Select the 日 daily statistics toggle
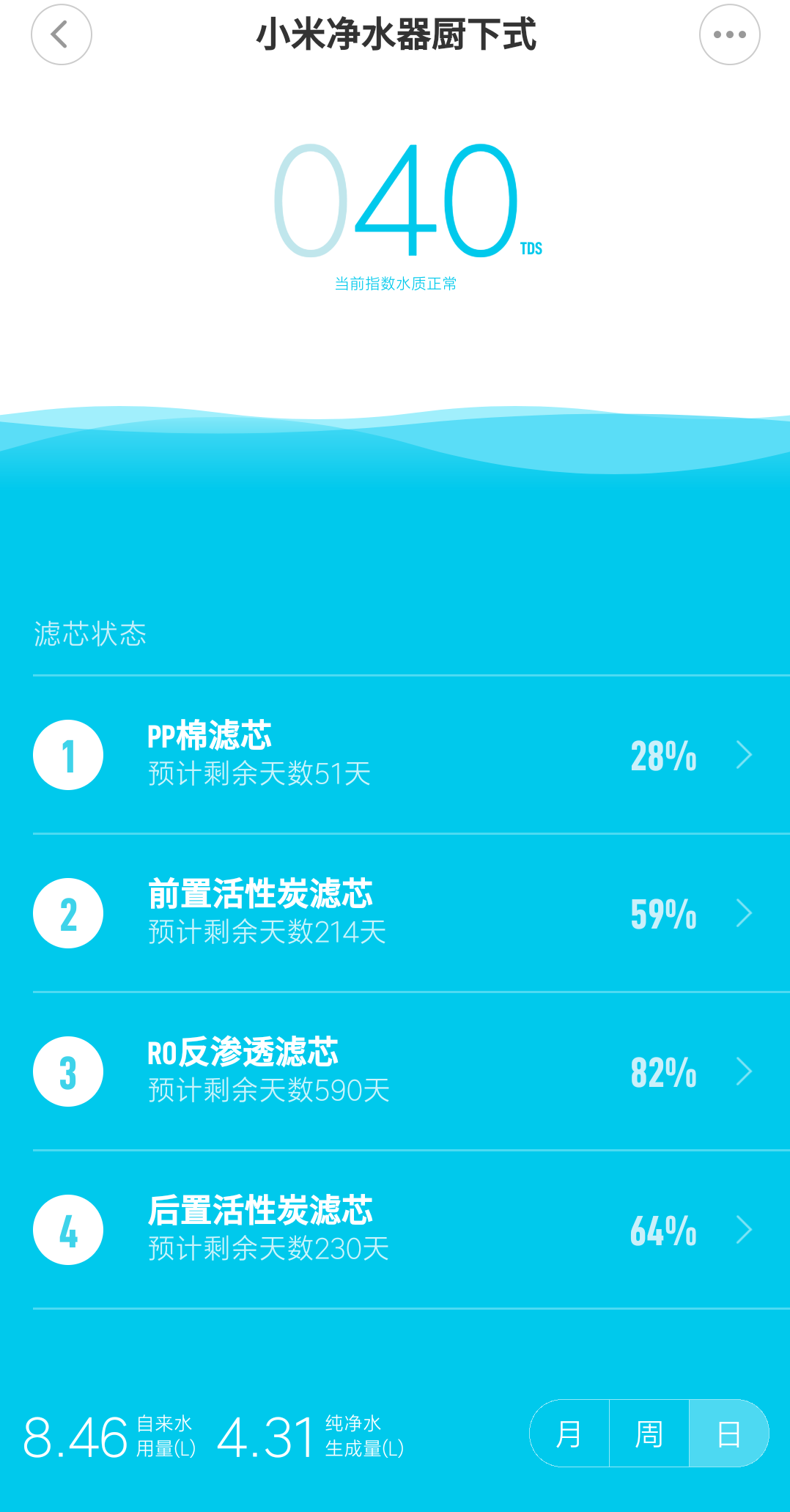 pos(730,1432)
